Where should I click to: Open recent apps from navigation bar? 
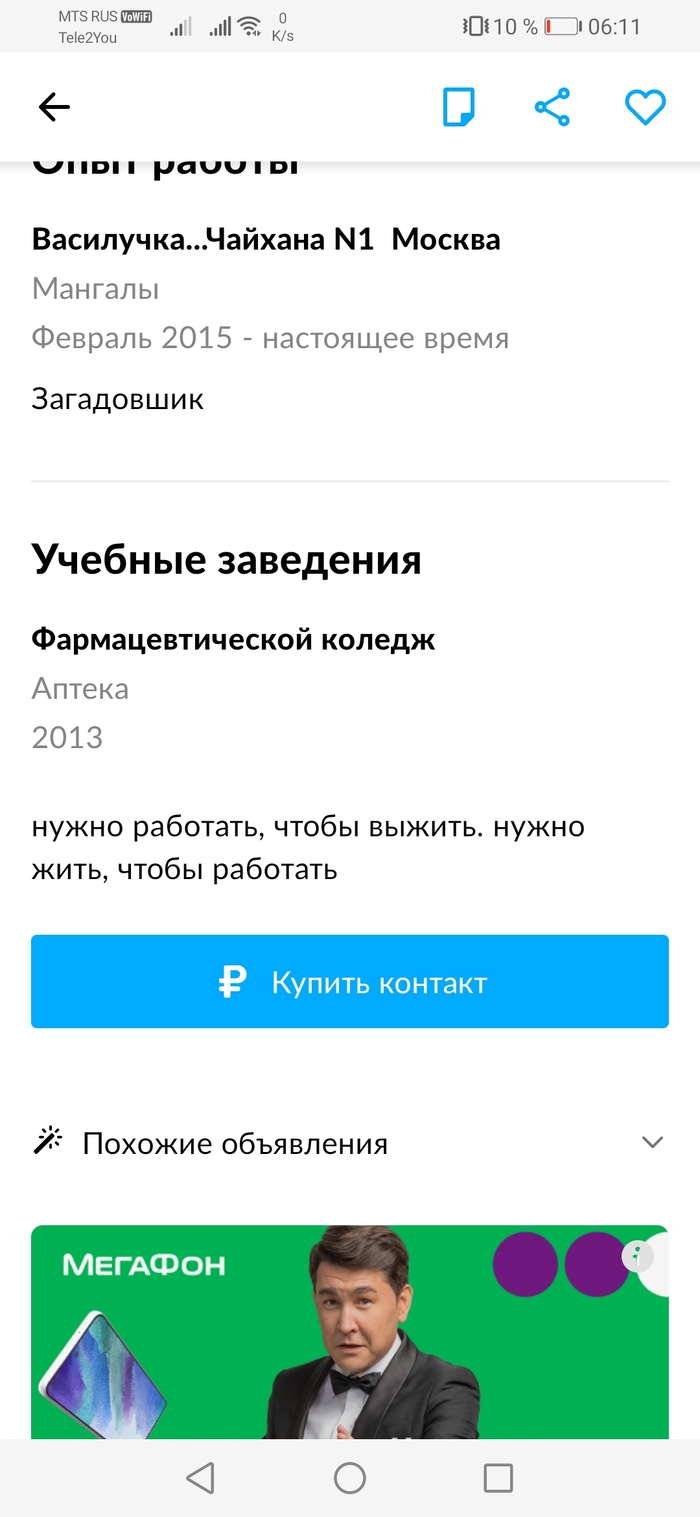pos(498,1478)
